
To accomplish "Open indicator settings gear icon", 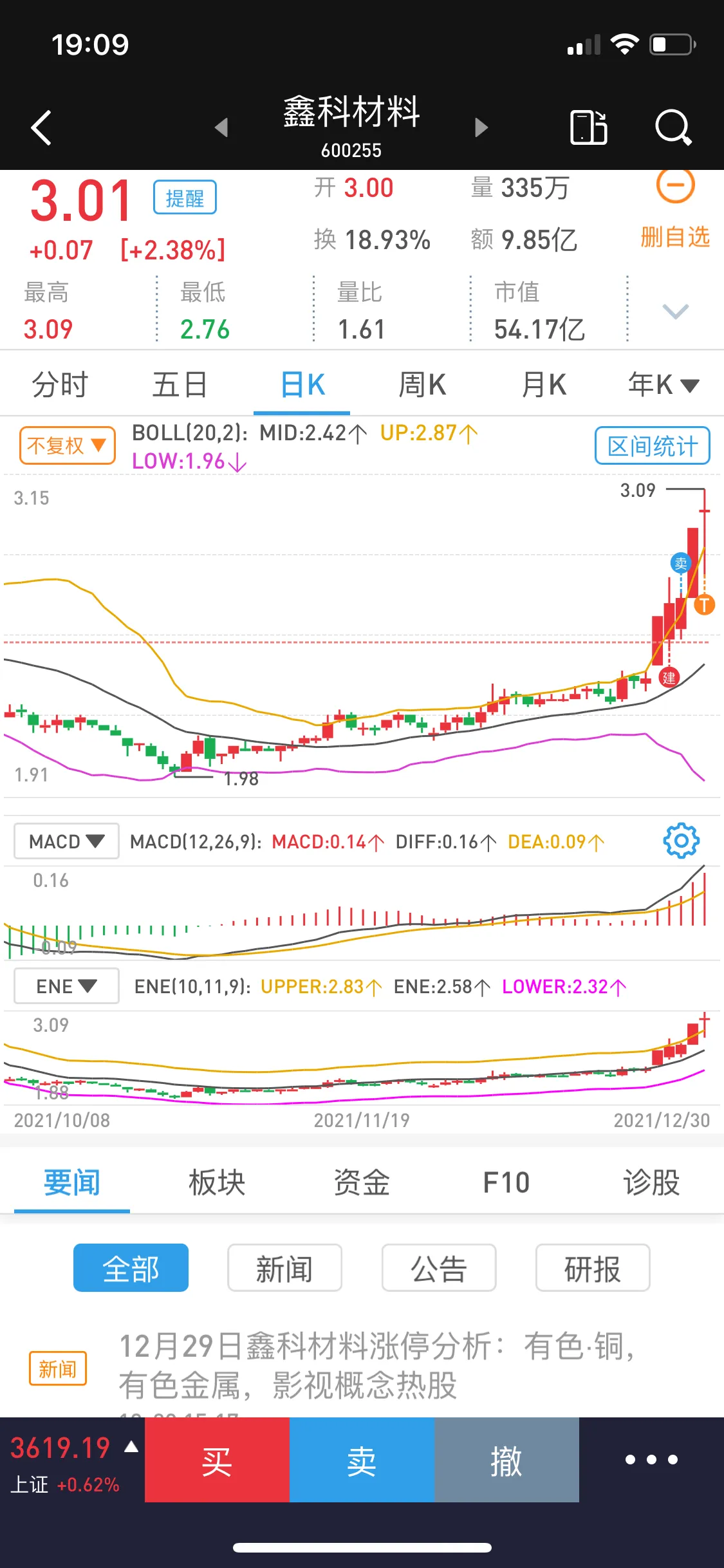I will tap(681, 841).
